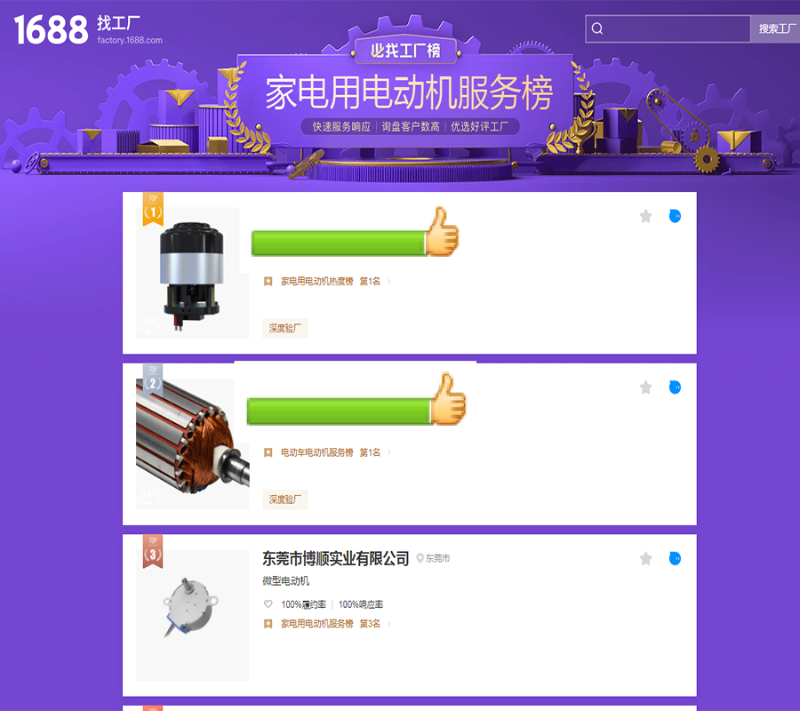Favorite the TOP 2 factory with the star
This screenshot has width=800, height=711.
click(x=646, y=387)
